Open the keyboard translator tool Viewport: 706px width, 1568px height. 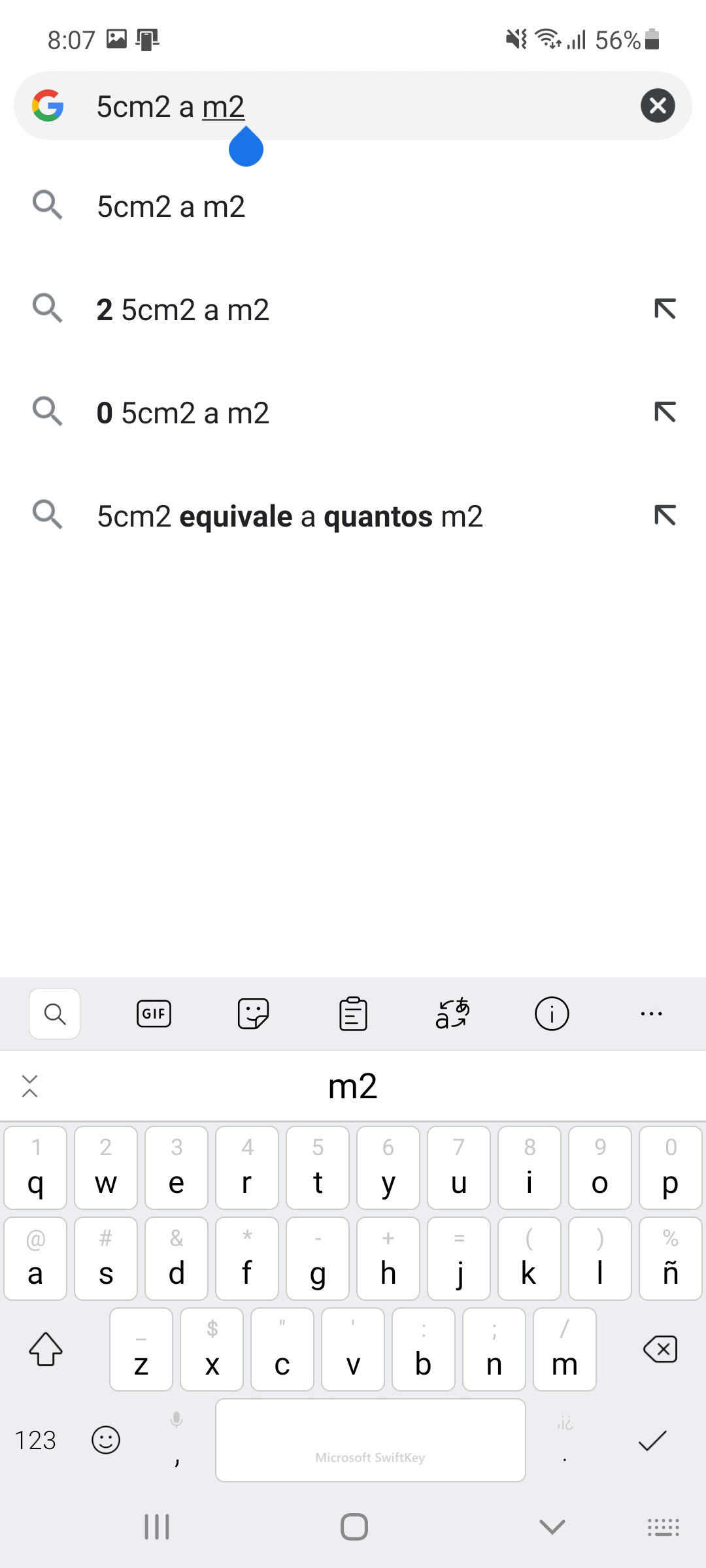tap(452, 1013)
